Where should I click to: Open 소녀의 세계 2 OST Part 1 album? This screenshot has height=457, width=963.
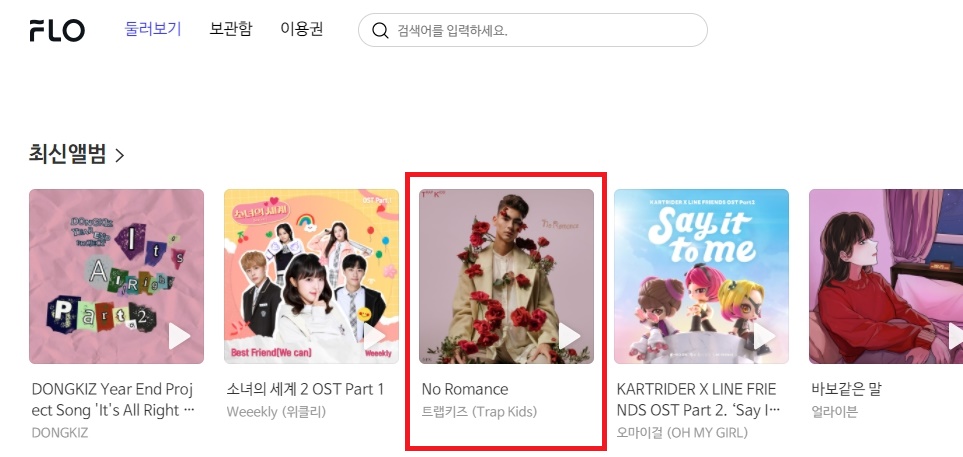[311, 276]
